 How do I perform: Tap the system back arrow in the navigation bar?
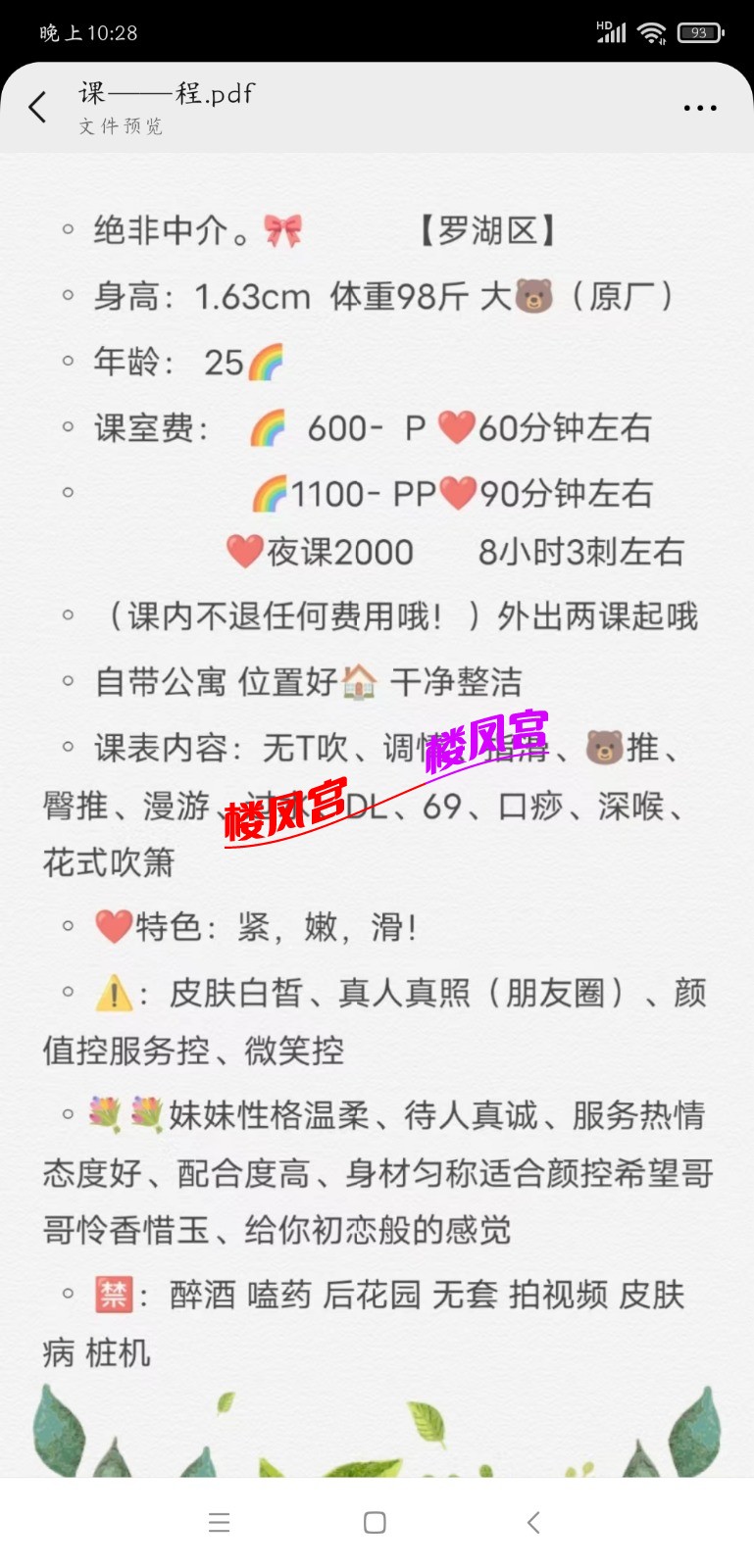(533, 1522)
